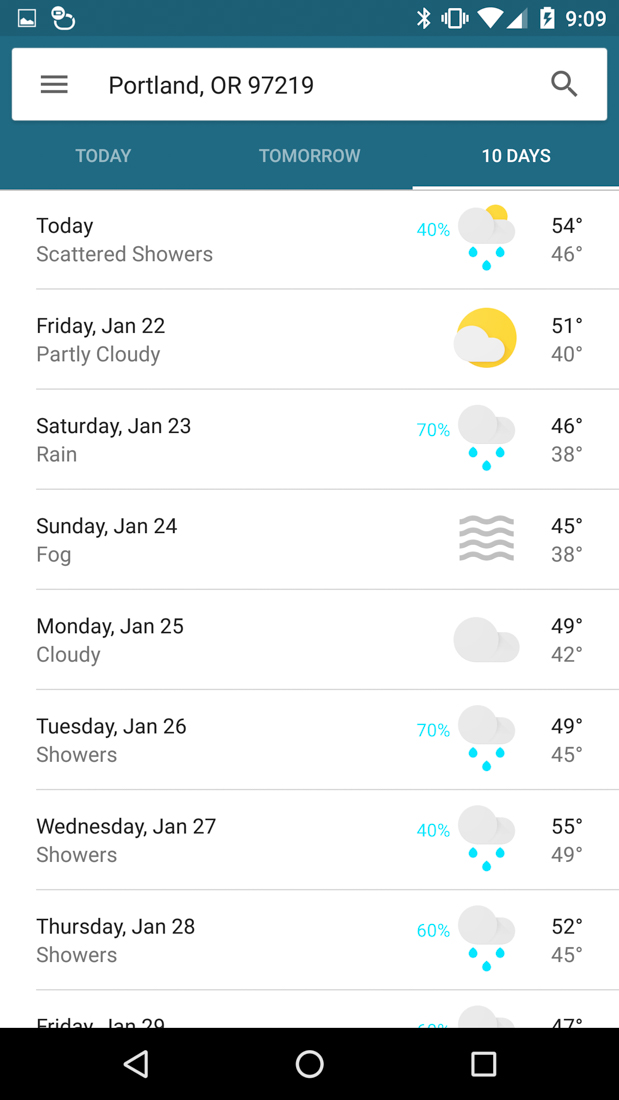Tap the search magnifier icon

click(564, 85)
